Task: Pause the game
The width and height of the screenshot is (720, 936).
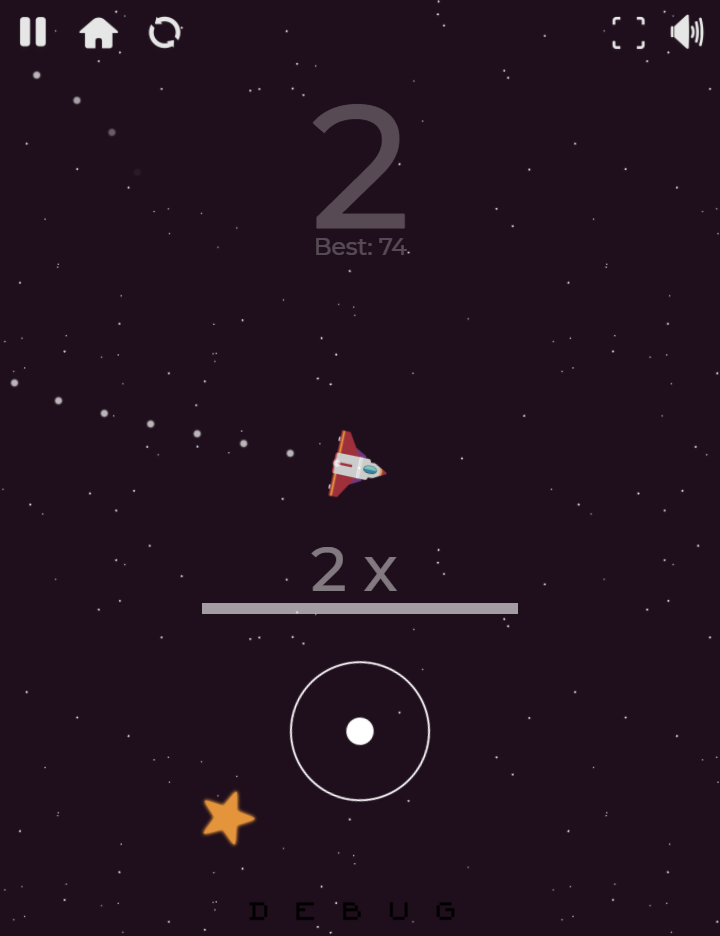Action: (33, 32)
